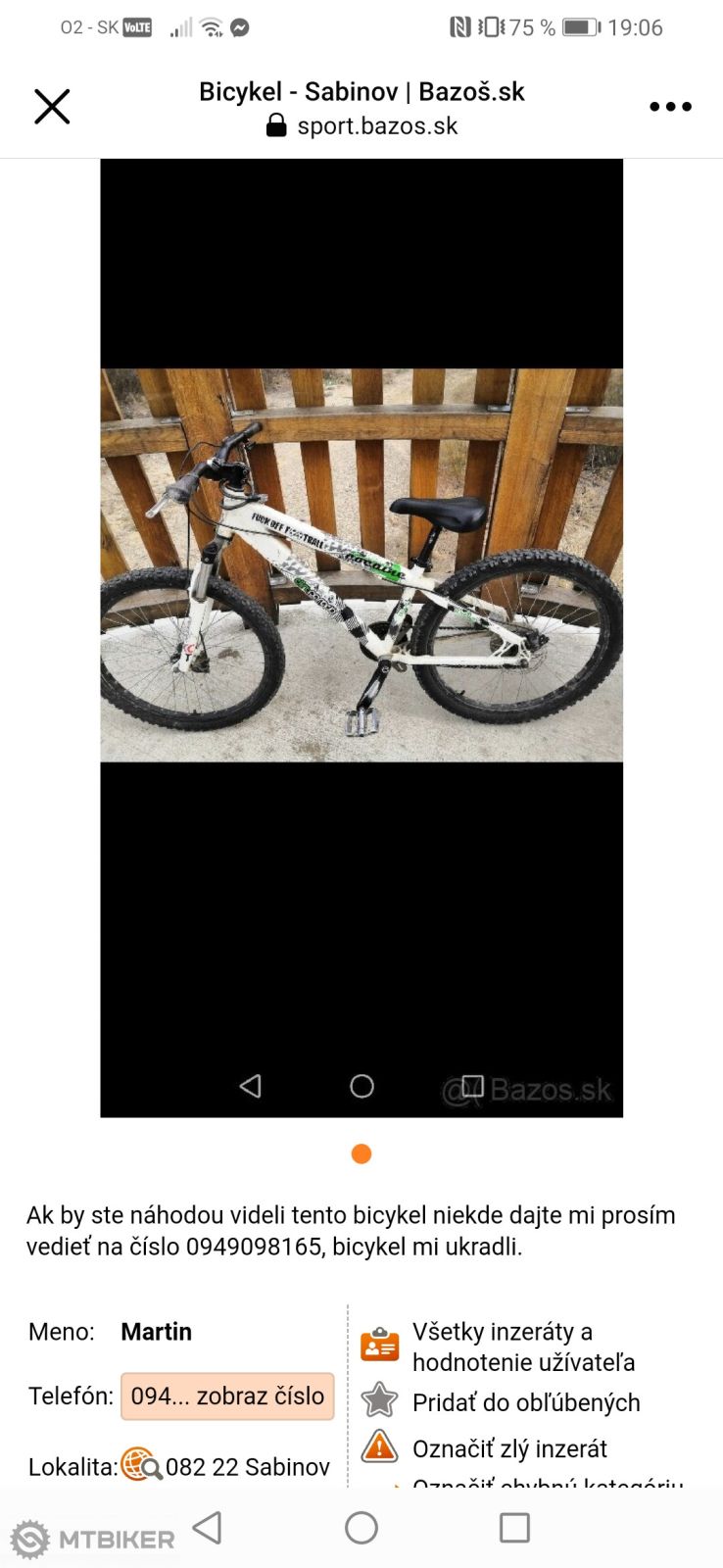Tap the orange photo page indicator dot
The width and height of the screenshot is (723, 1568).
(x=361, y=1154)
